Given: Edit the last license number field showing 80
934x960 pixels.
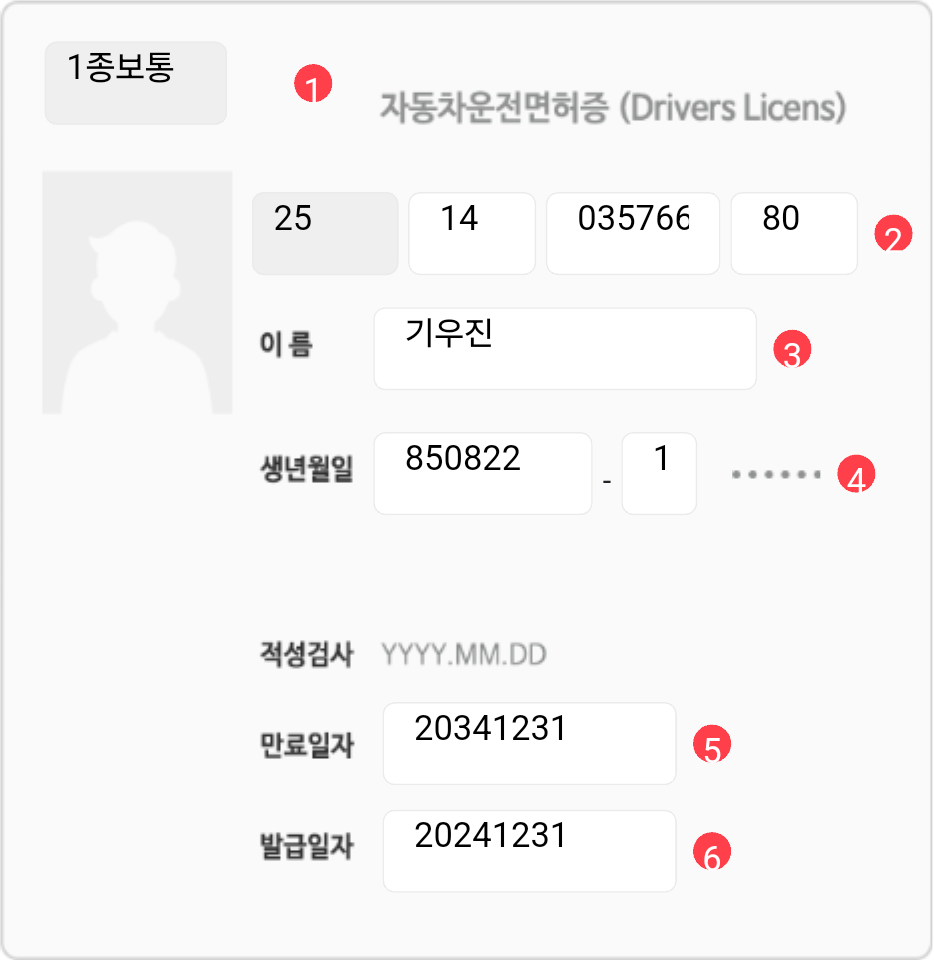Looking at the screenshot, I should tap(793, 233).
